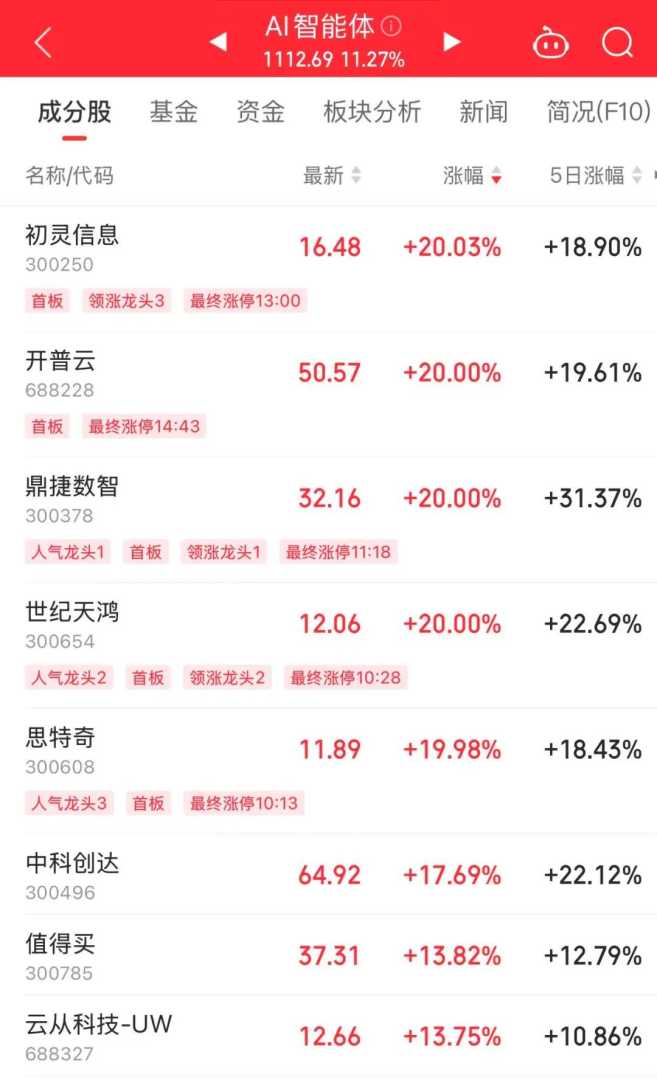Sort stocks by 涨幅 column

(472, 176)
